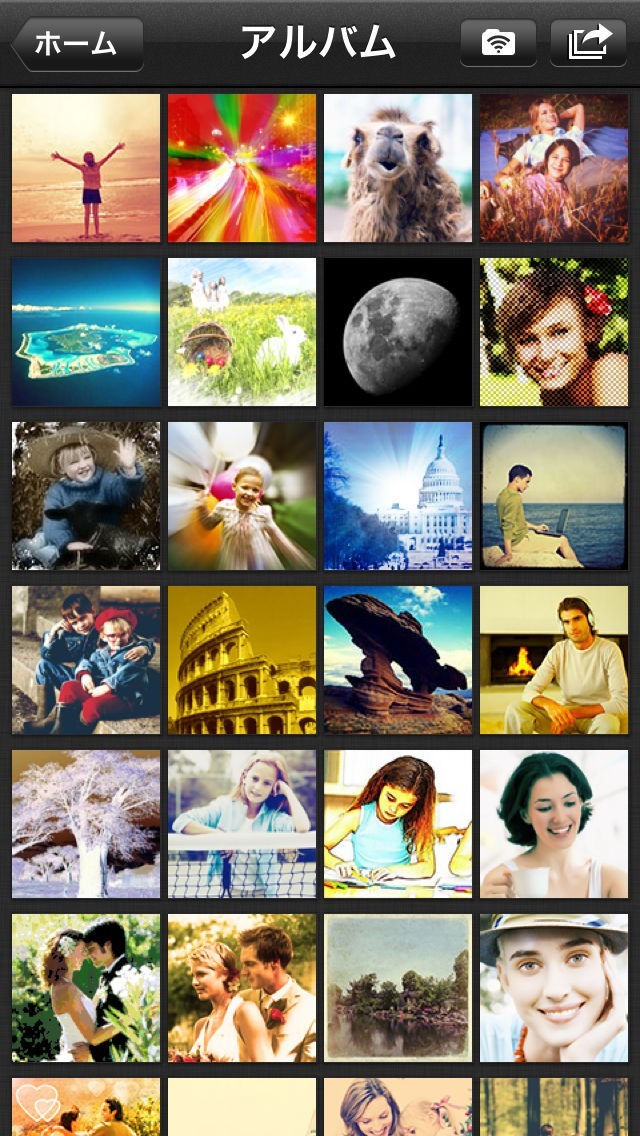Open the man with headphones by fireplace

[554, 660]
